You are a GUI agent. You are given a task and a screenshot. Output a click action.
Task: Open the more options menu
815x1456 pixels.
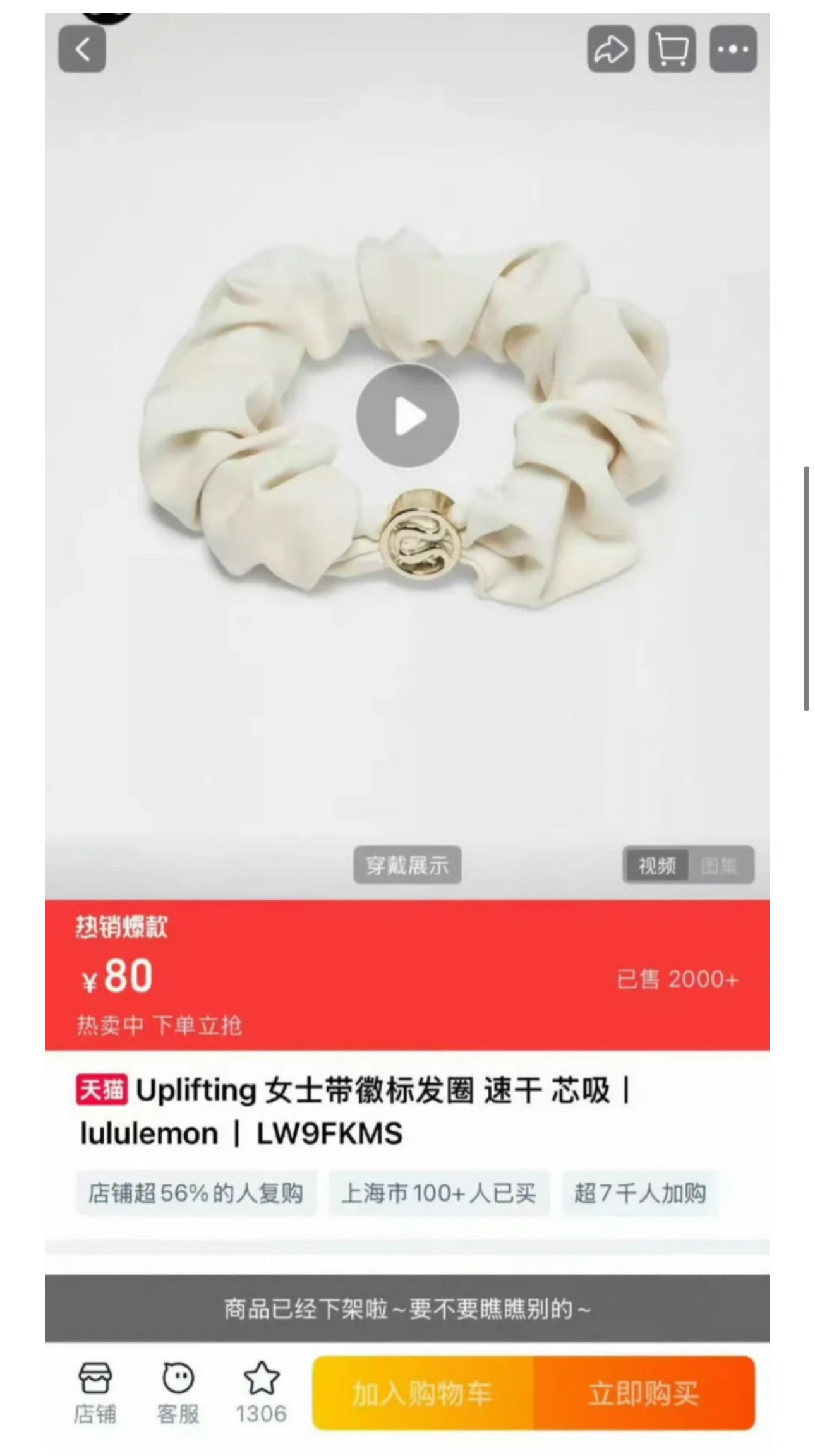coord(733,49)
